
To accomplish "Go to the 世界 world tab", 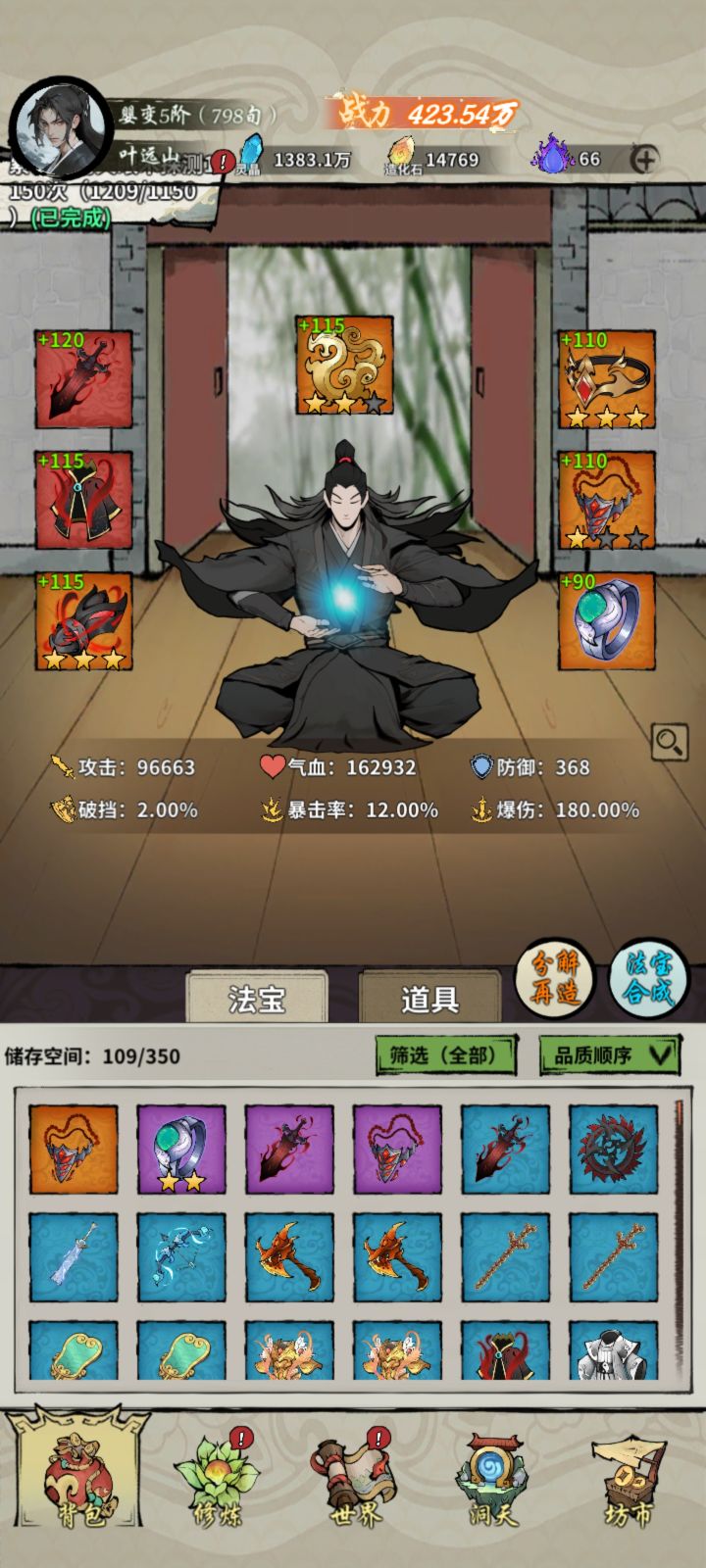I will click(354, 1480).
